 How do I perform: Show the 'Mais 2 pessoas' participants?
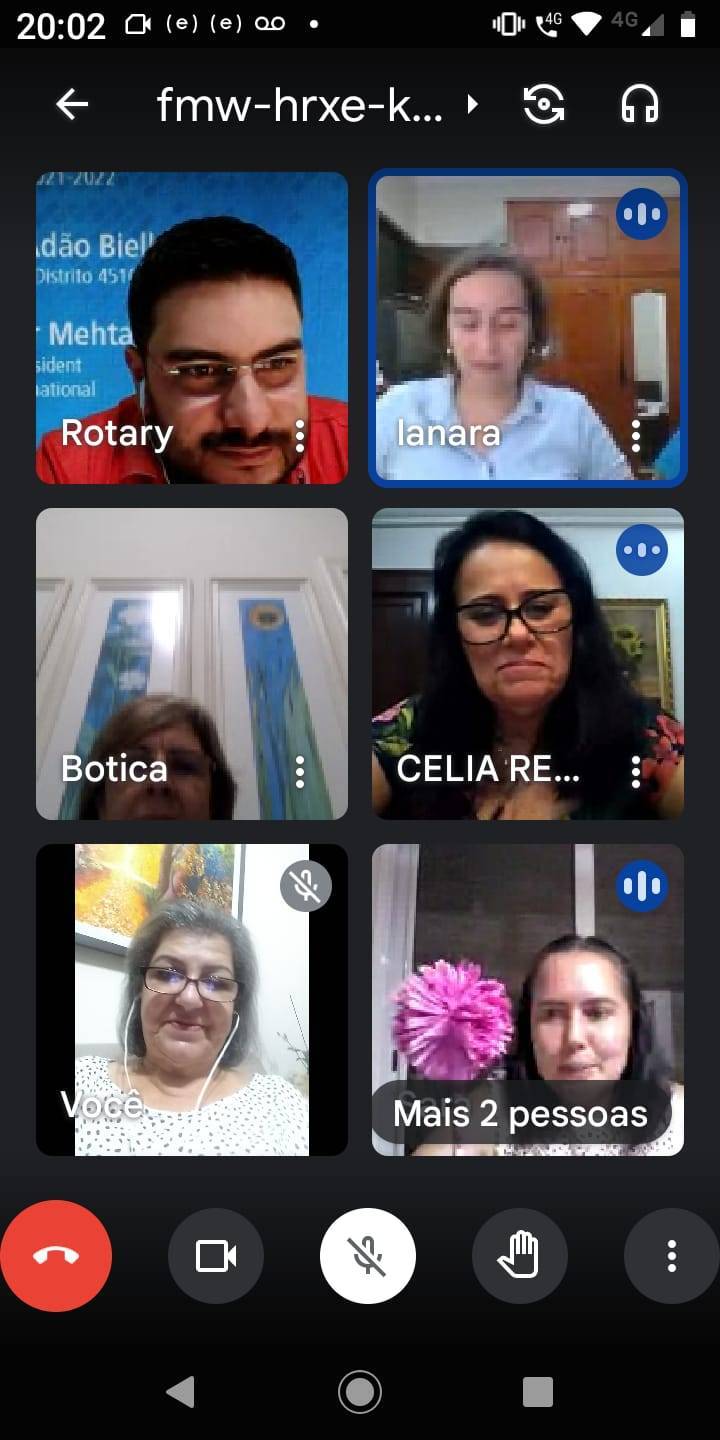pos(520,1114)
